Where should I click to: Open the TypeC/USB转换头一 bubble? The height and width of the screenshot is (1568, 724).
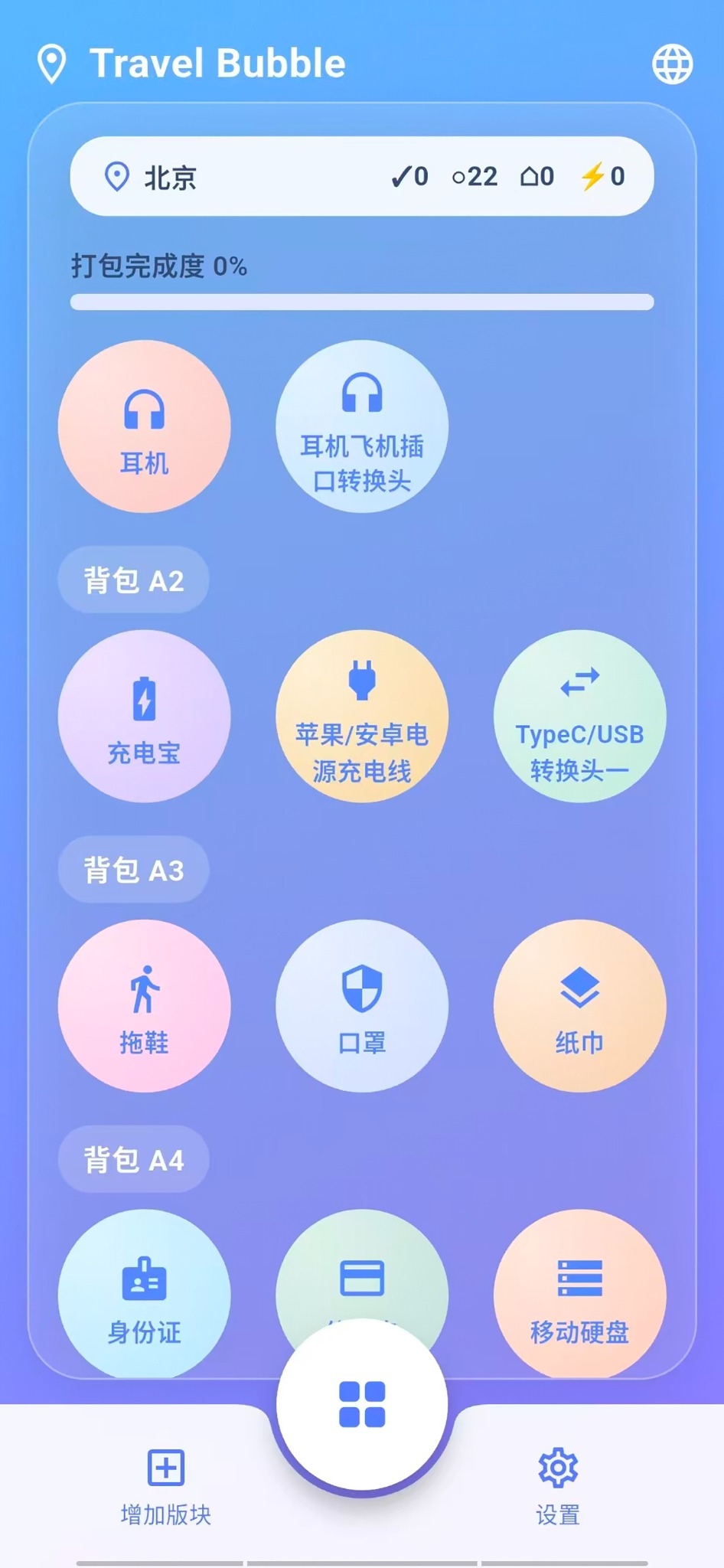[579, 715]
